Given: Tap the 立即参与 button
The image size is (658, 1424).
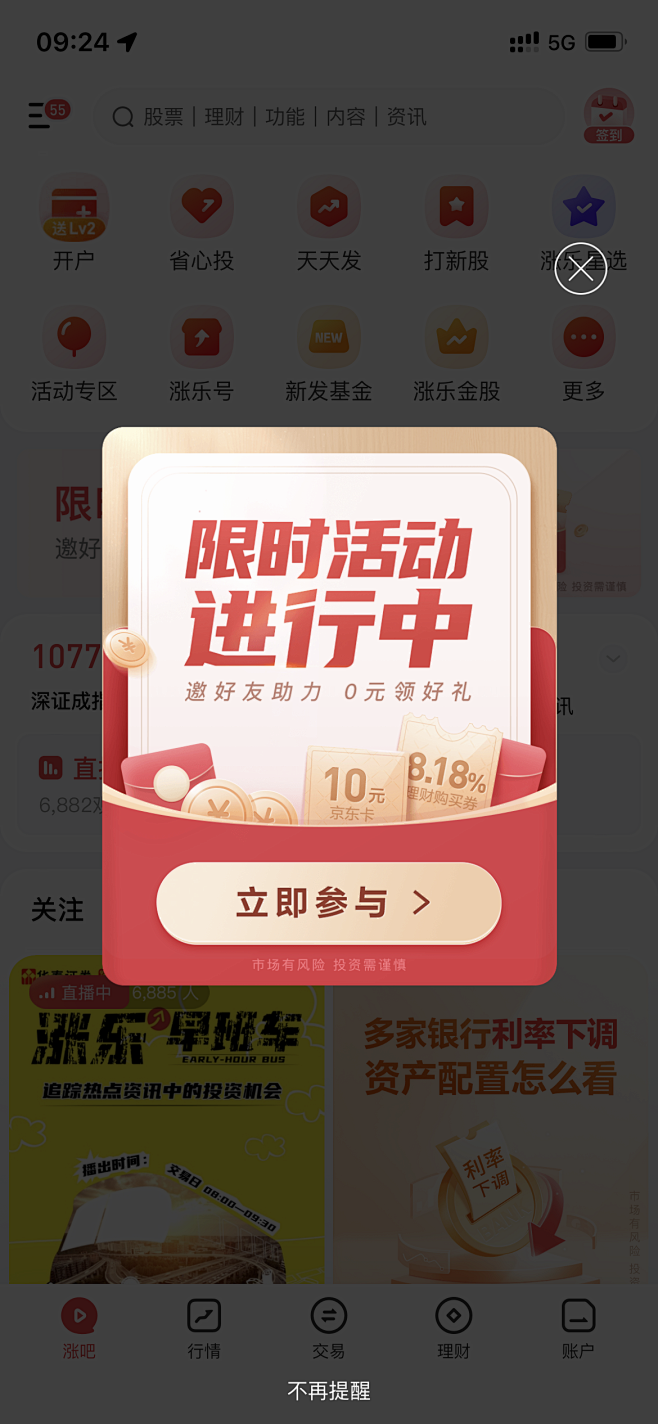Looking at the screenshot, I should pyautogui.click(x=329, y=903).
